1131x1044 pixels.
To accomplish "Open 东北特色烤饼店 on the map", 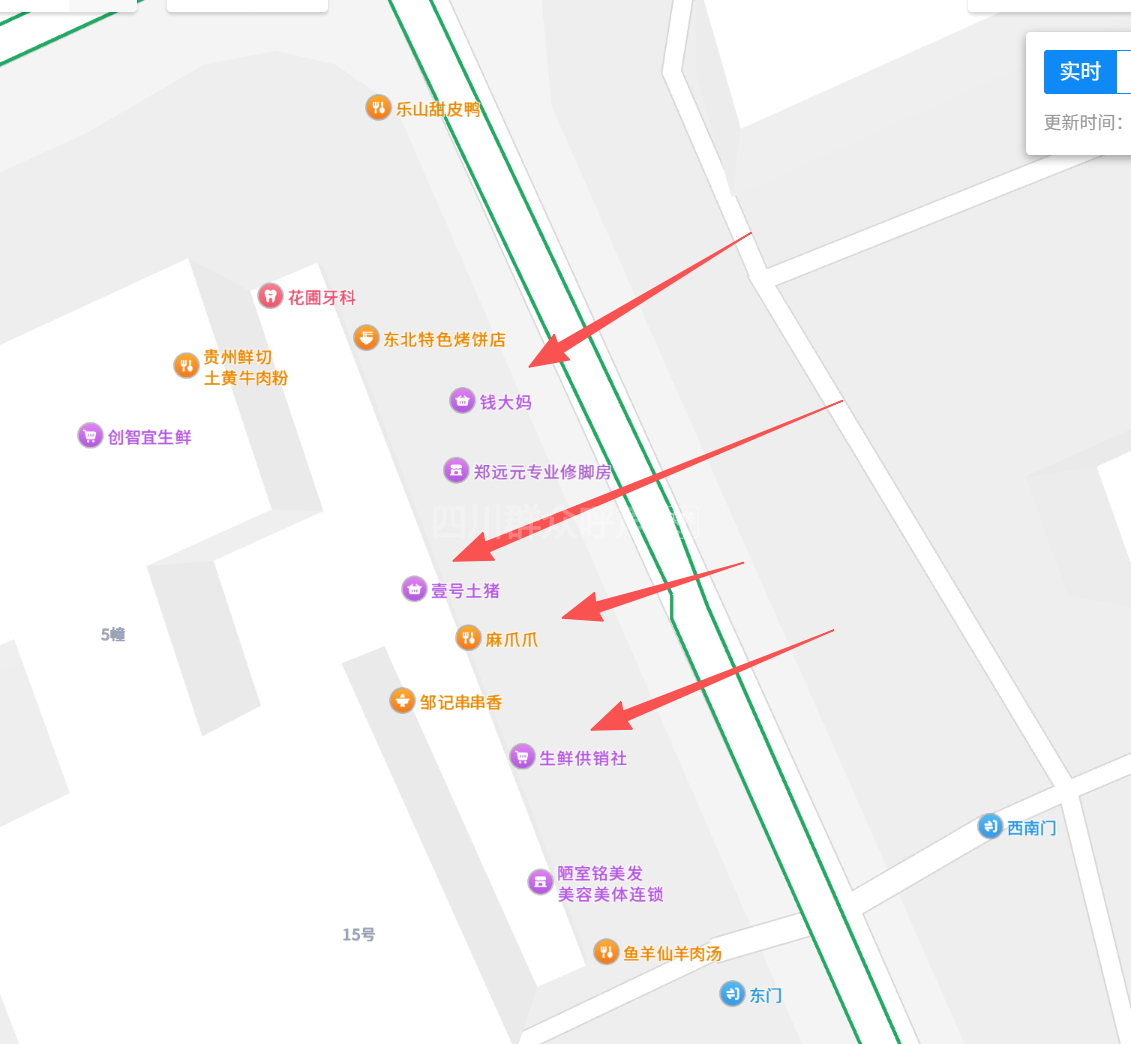I will point(367,338).
